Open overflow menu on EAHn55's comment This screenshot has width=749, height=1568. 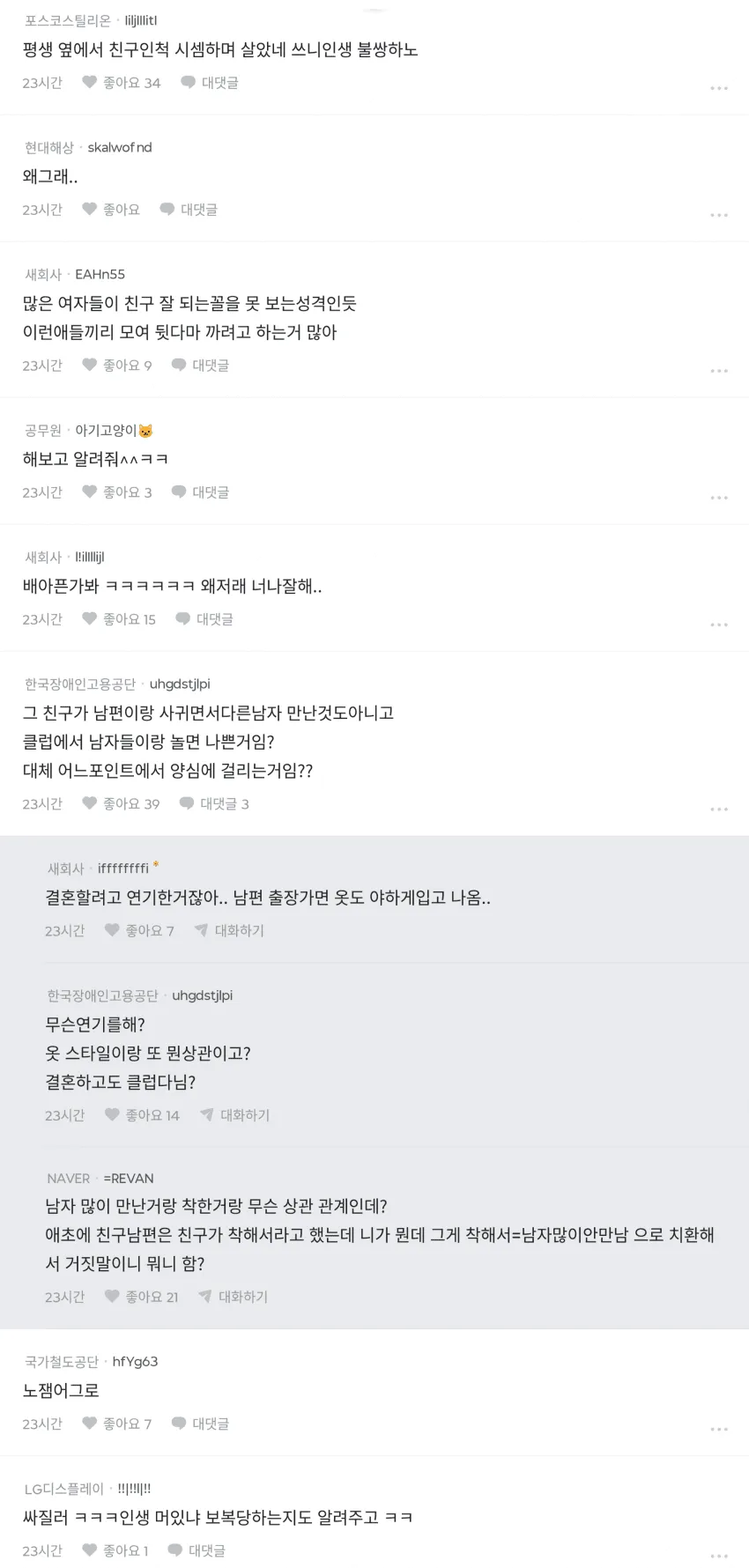pos(719,371)
